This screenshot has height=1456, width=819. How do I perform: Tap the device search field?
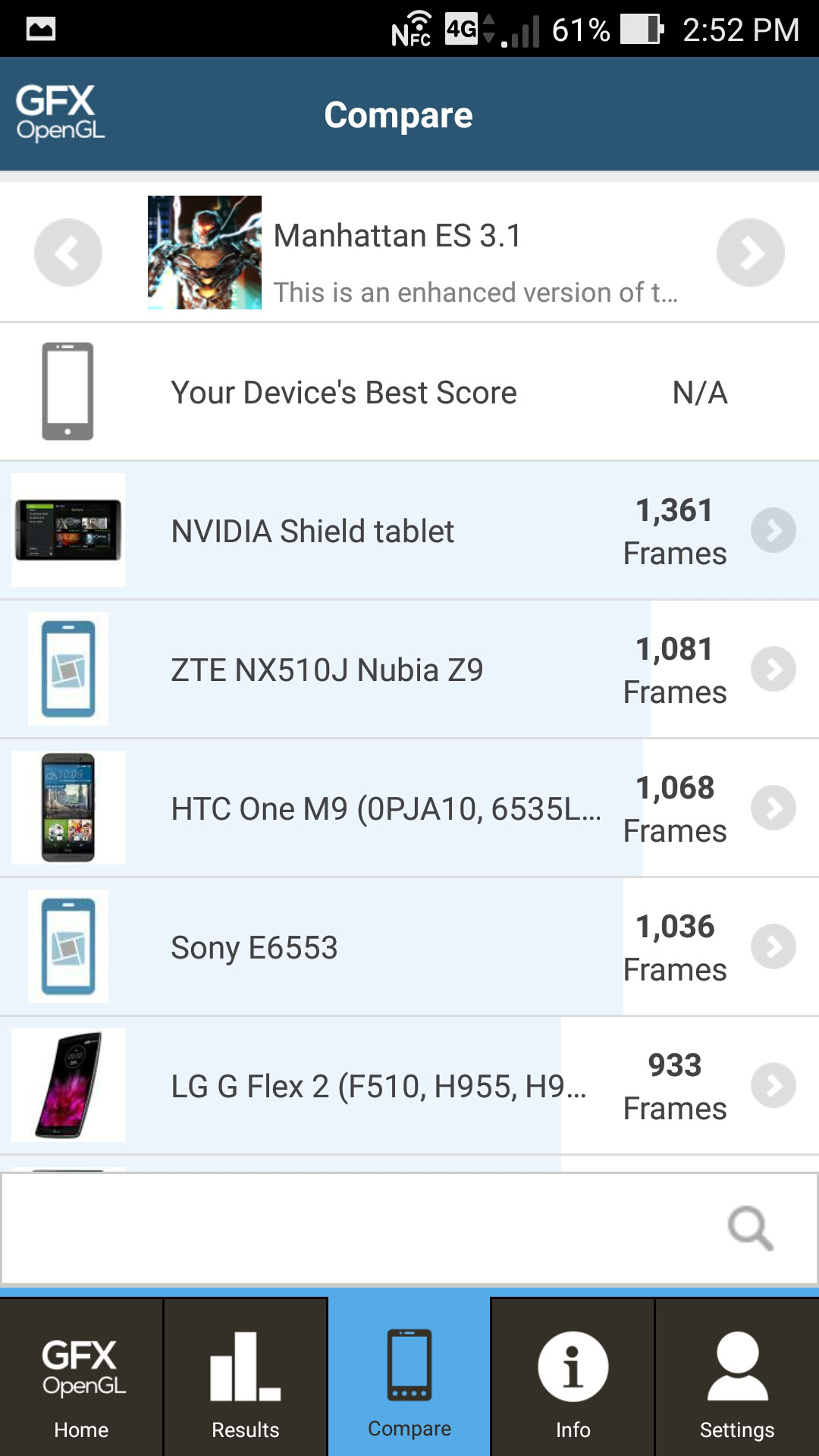356,1228
